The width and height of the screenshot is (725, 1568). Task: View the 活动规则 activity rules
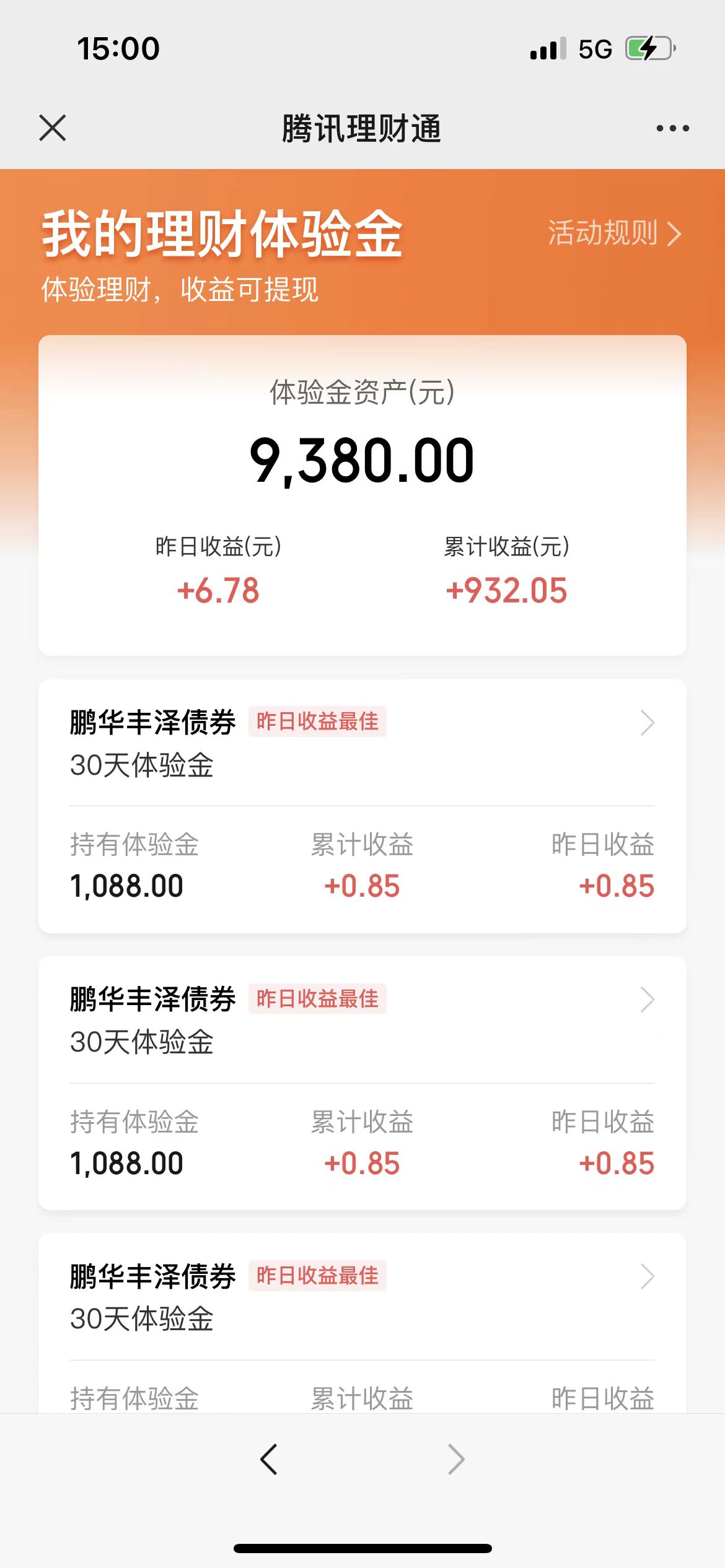(x=613, y=233)
